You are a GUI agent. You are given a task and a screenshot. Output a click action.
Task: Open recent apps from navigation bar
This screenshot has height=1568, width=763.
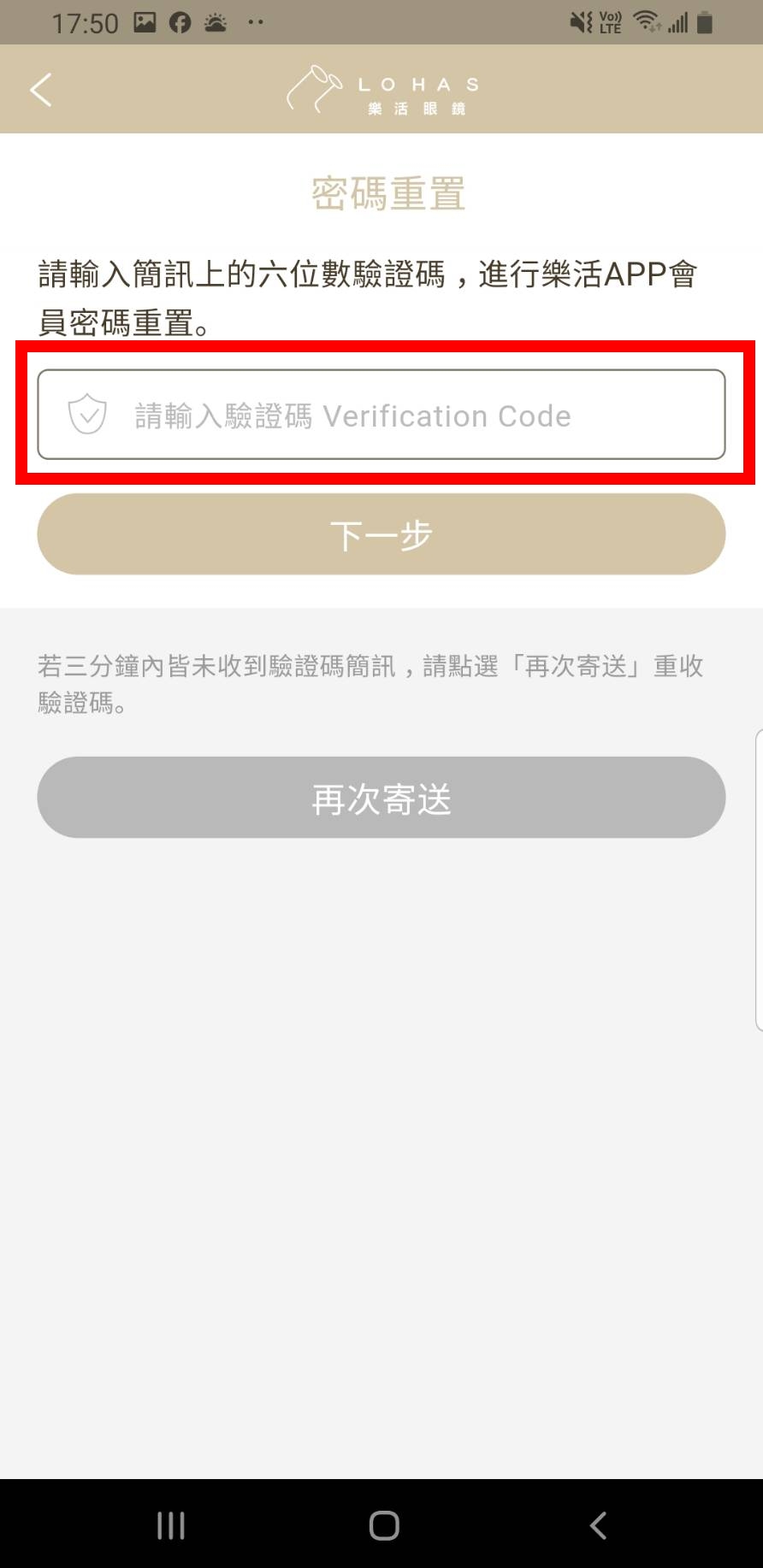tap(170, 1525)
